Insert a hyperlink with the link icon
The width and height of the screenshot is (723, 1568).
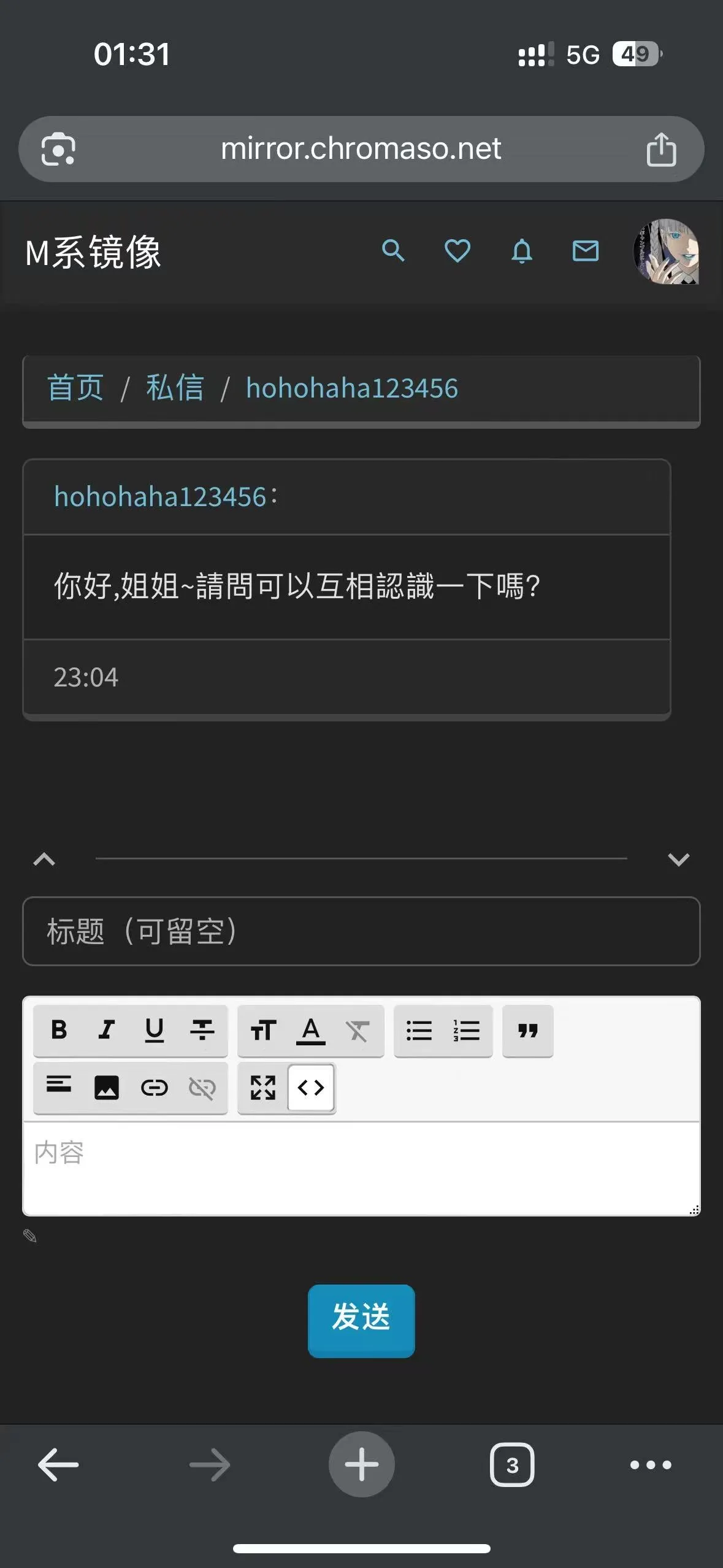155,1088
